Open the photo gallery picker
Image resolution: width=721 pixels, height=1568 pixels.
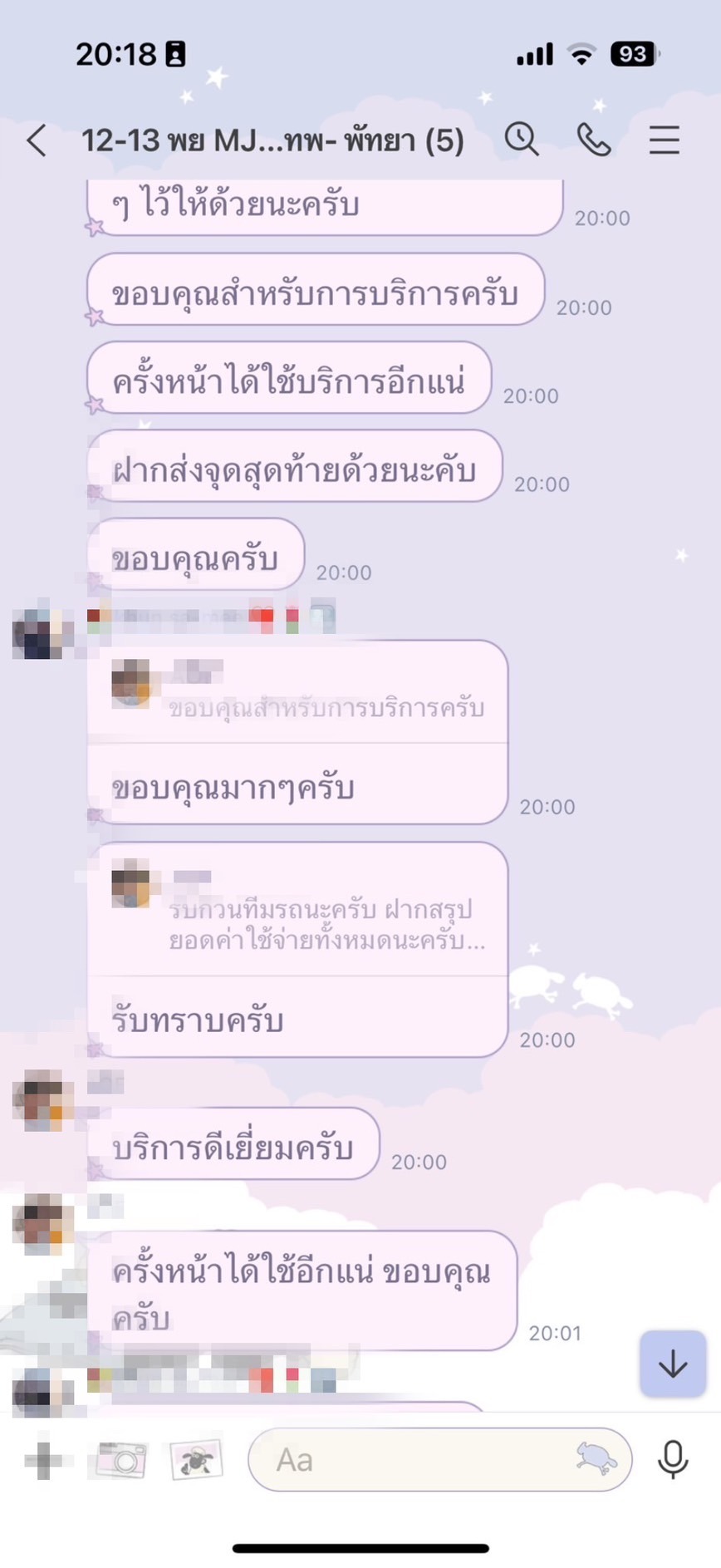pyautogui.click(x=196, y=1460)
